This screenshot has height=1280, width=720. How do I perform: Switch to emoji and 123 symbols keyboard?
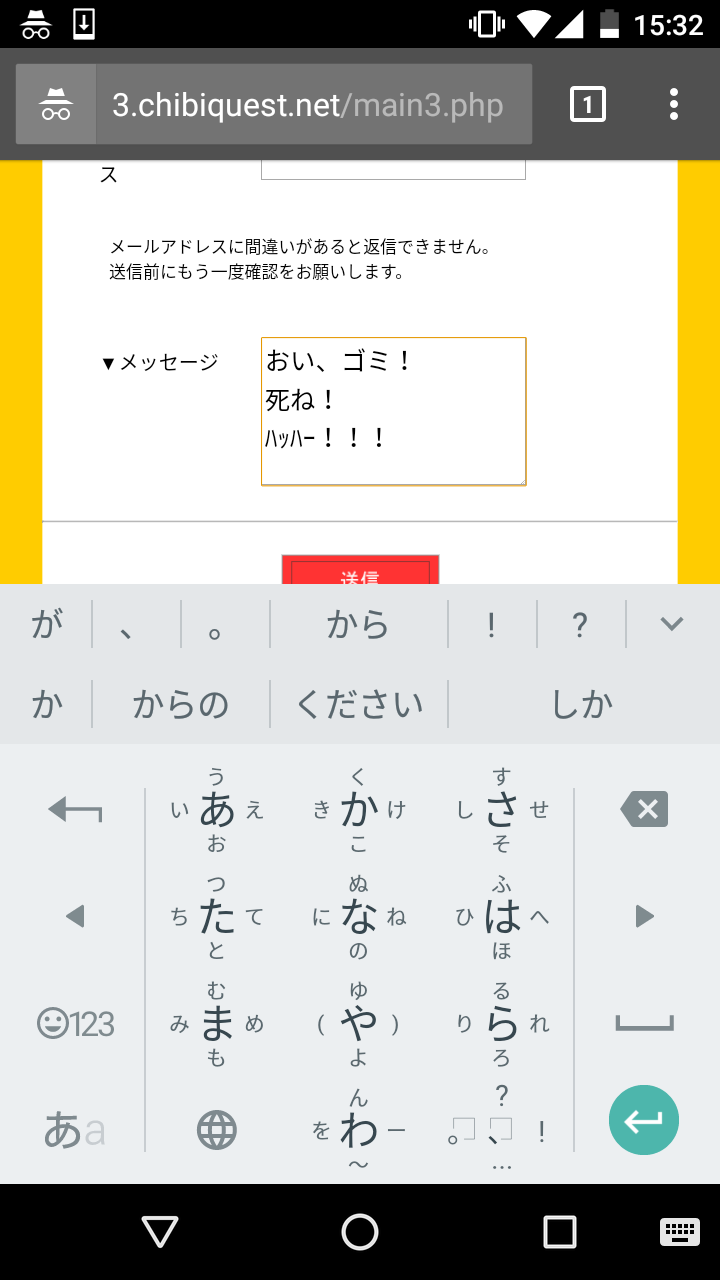[x=75, y=1024]
